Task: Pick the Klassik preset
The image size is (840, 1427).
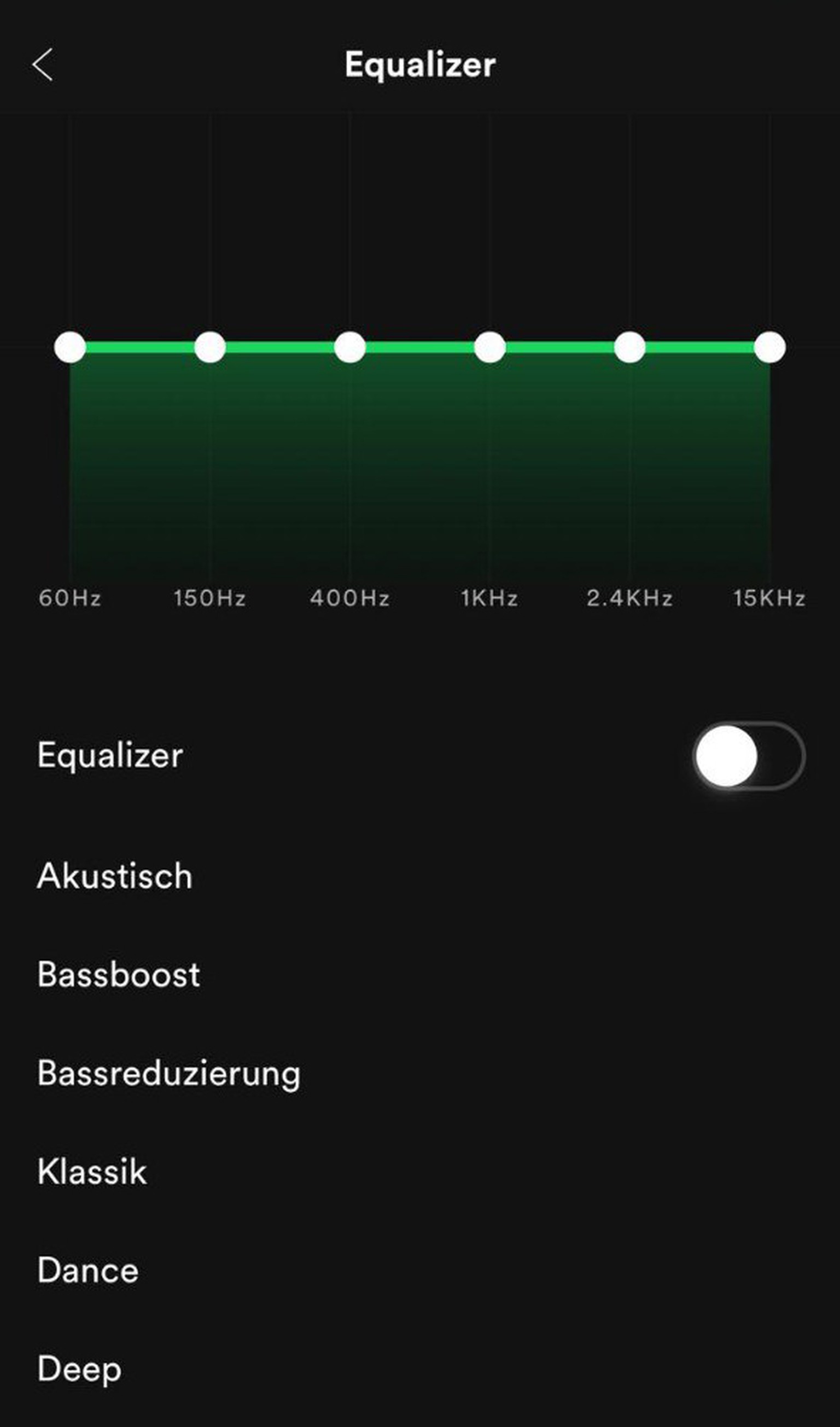Action: 92,1172
